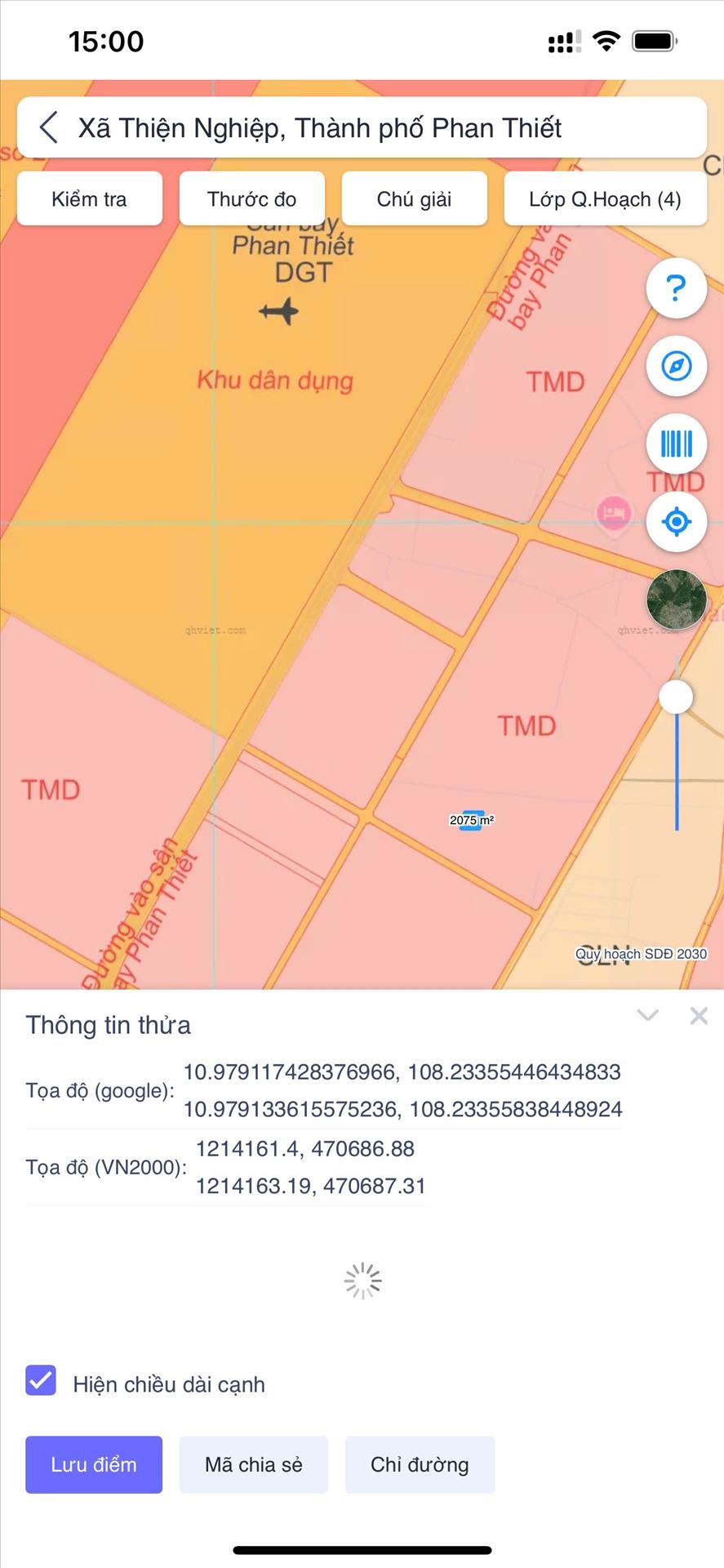Open the Chú giải legend

[x=414, y=199]
